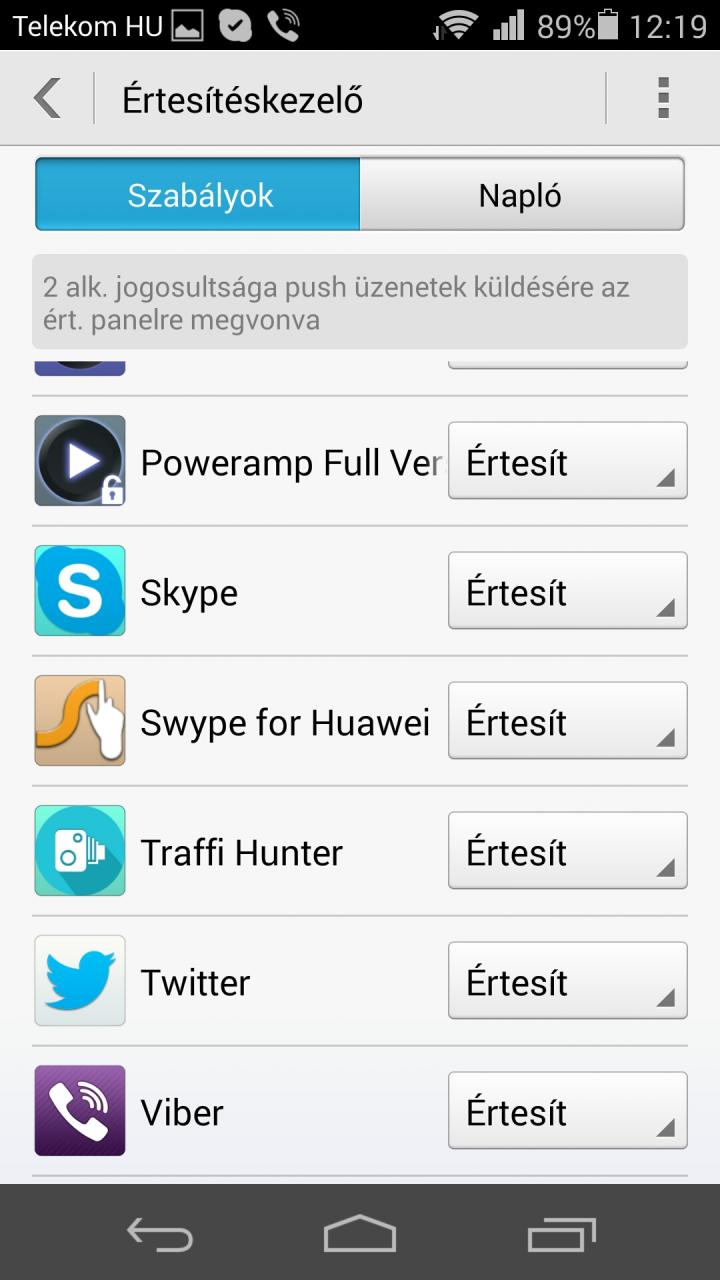
Task: Open Poweramp's Értesít dropdown
Action: tap(568, 461)
